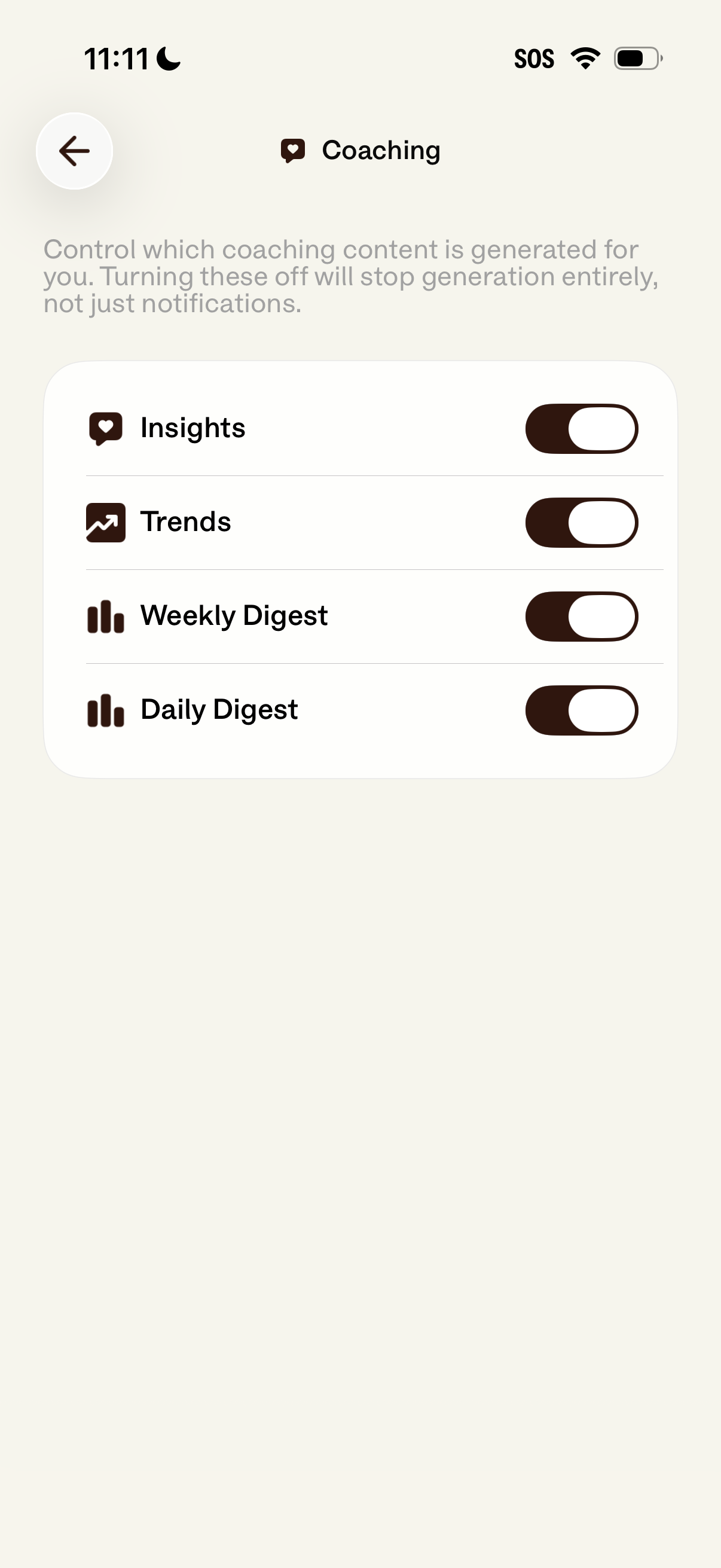Click the Daily Digest bar chart icon
The width and height of the screenshot is (721, 1568).
[105, 710]
